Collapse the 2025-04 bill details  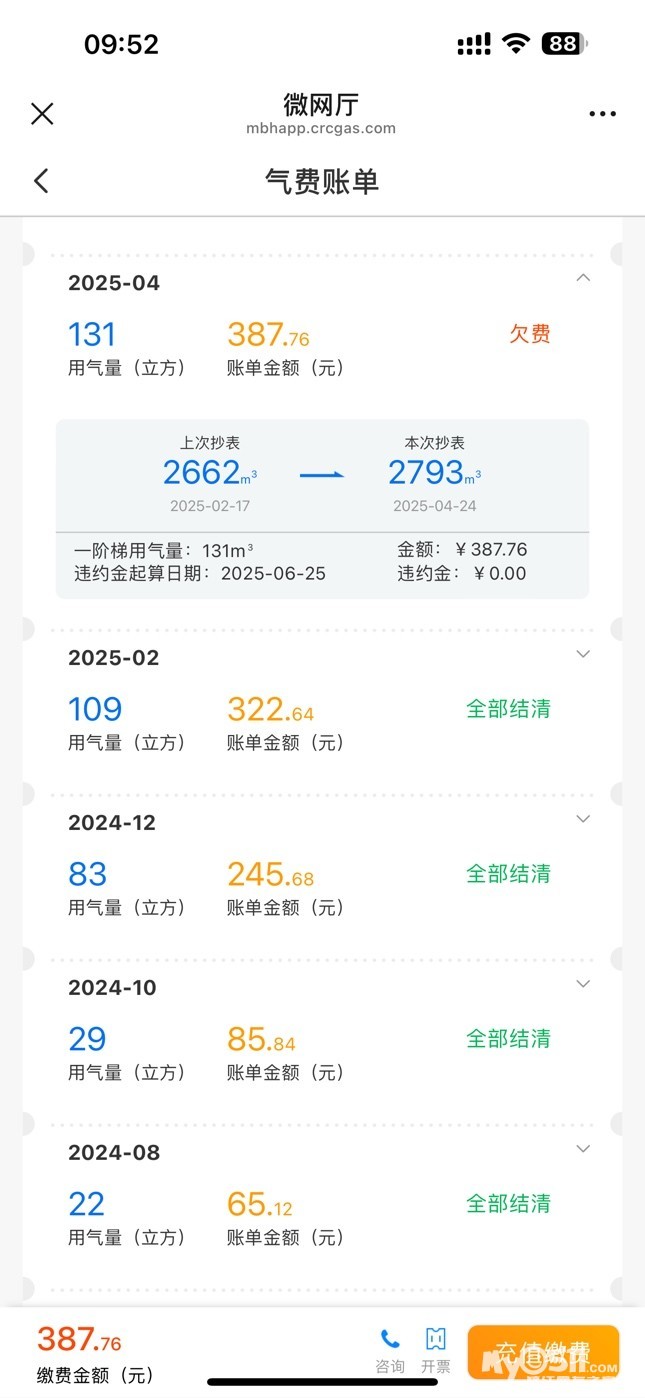pyautogui.click(x=584, y=279)
